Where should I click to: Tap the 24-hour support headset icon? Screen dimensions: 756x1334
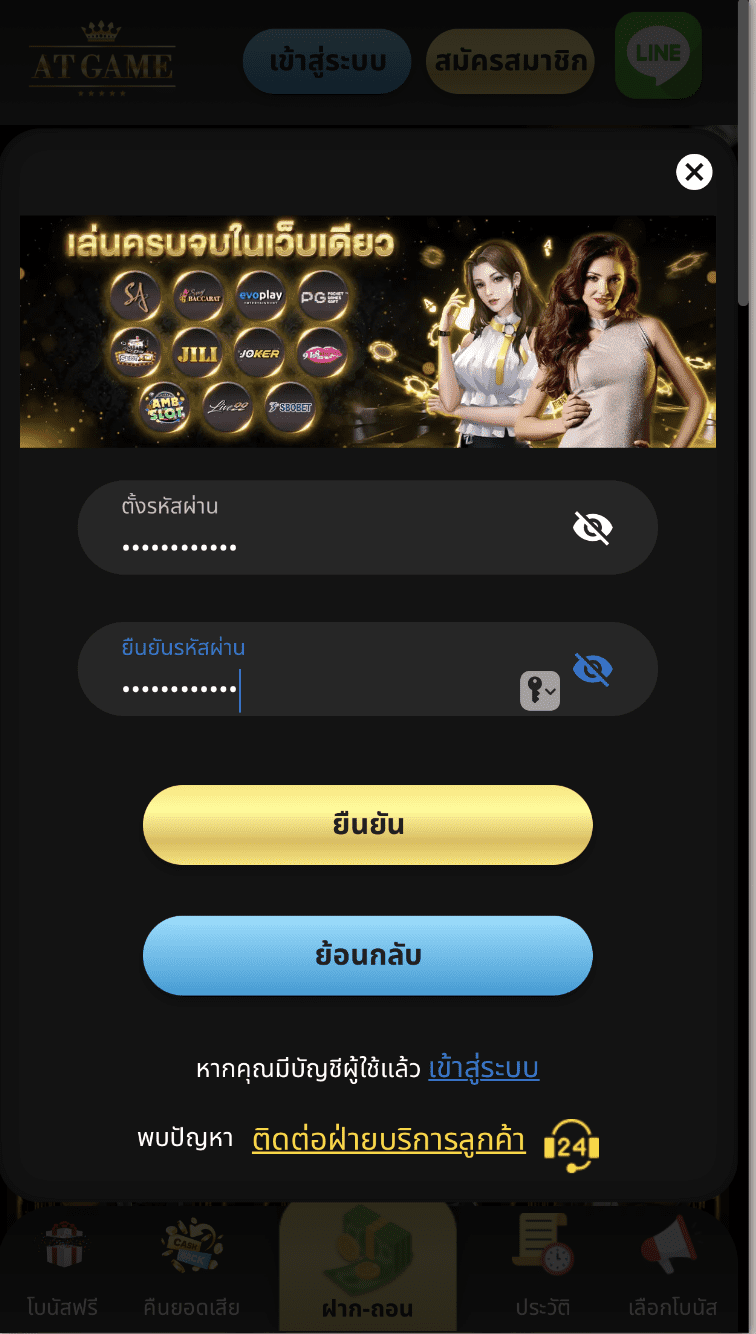tap(571, 1145)
